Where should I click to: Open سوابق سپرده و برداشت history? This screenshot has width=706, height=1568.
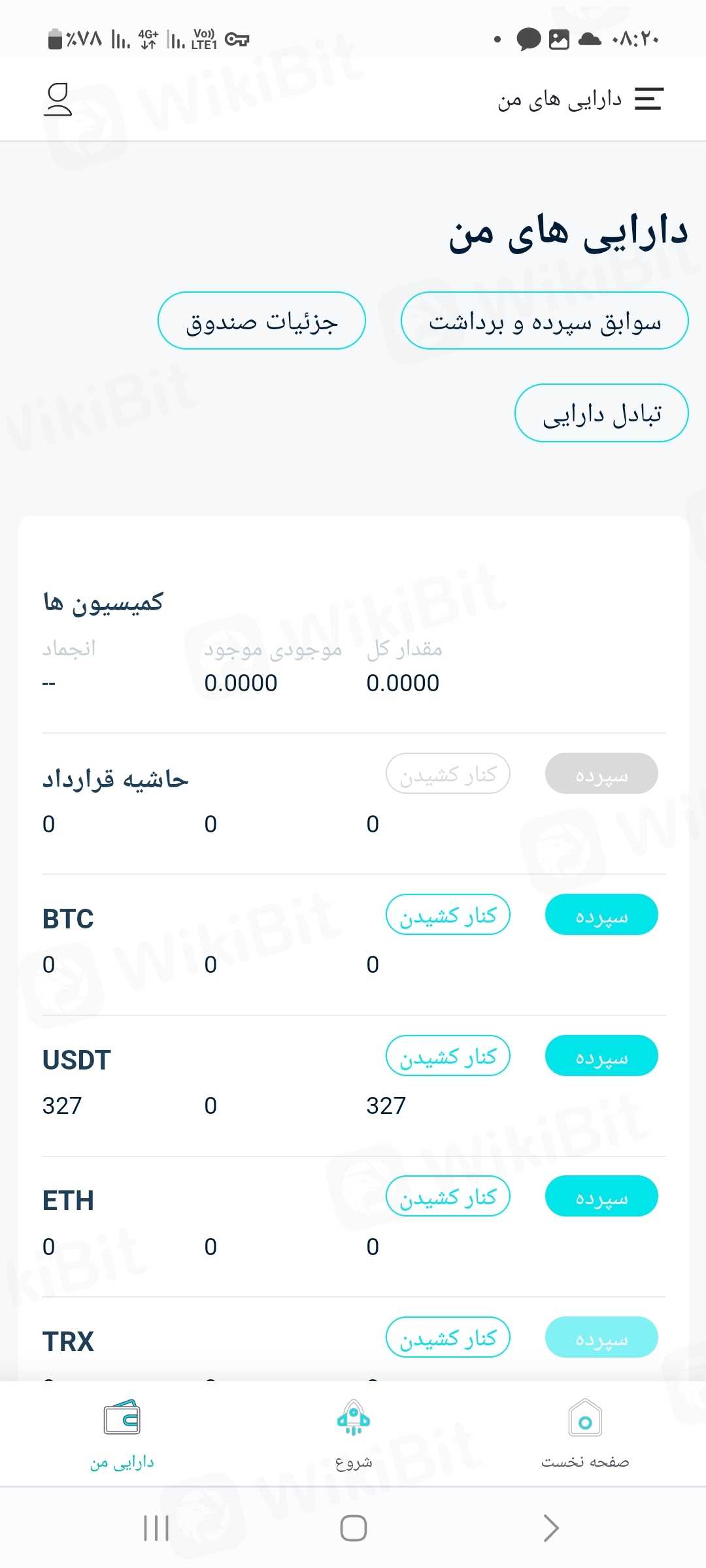pyautogui.click(x=545, y=321)
